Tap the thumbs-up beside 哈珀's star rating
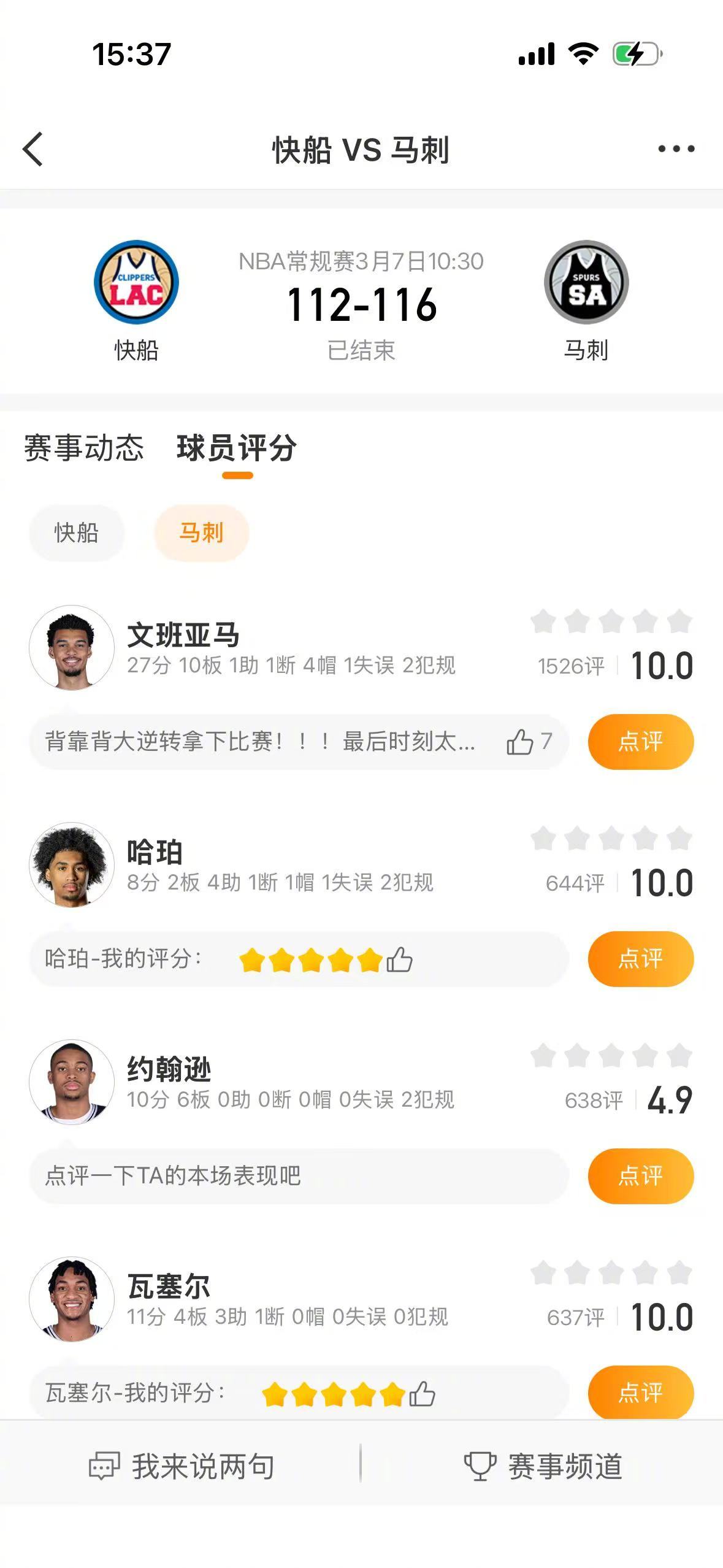723x1568 pixels. (x=400, y=959)
